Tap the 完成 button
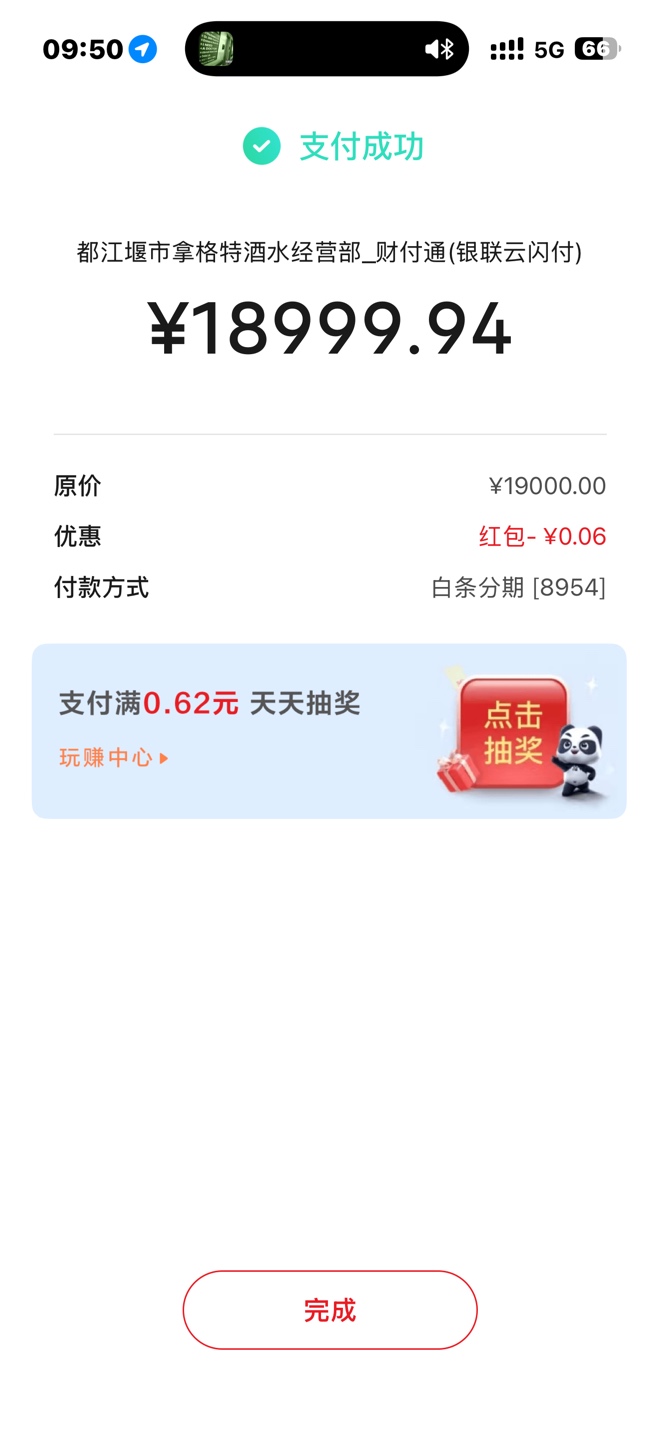The image size is (660, 1434). point(329,1310)
